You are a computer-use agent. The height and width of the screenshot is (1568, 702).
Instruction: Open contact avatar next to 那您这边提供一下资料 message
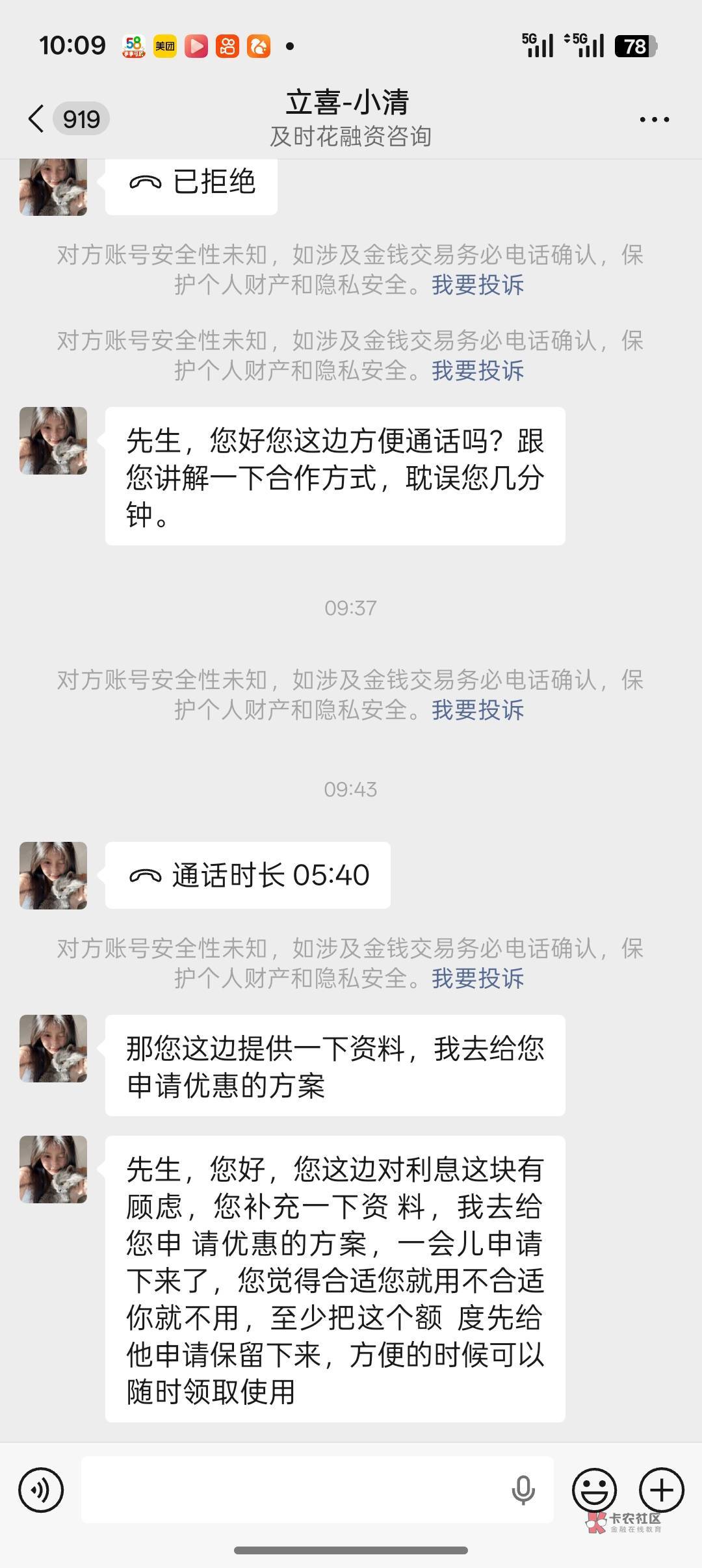53,1049
